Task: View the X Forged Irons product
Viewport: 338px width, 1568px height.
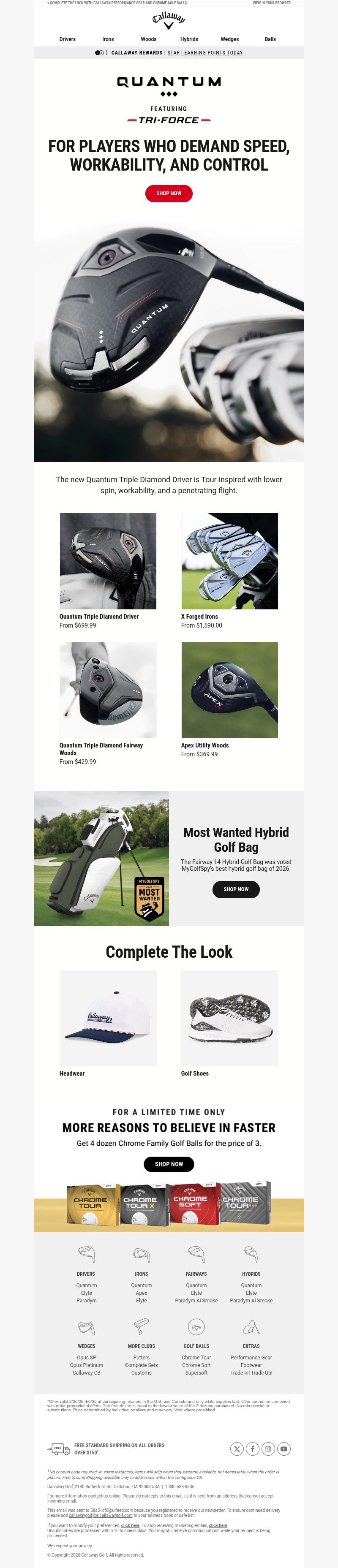Action: click(x=229, y=561)
